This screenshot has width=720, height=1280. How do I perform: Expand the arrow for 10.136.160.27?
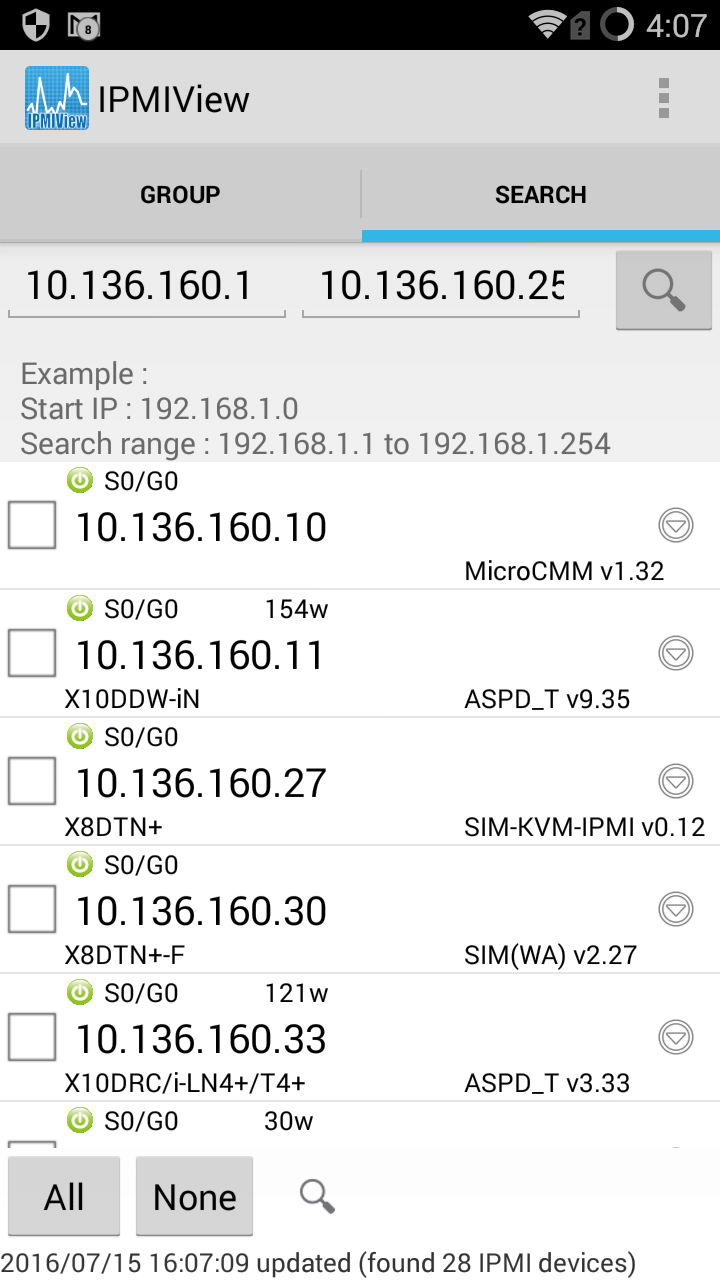[676, 781]
